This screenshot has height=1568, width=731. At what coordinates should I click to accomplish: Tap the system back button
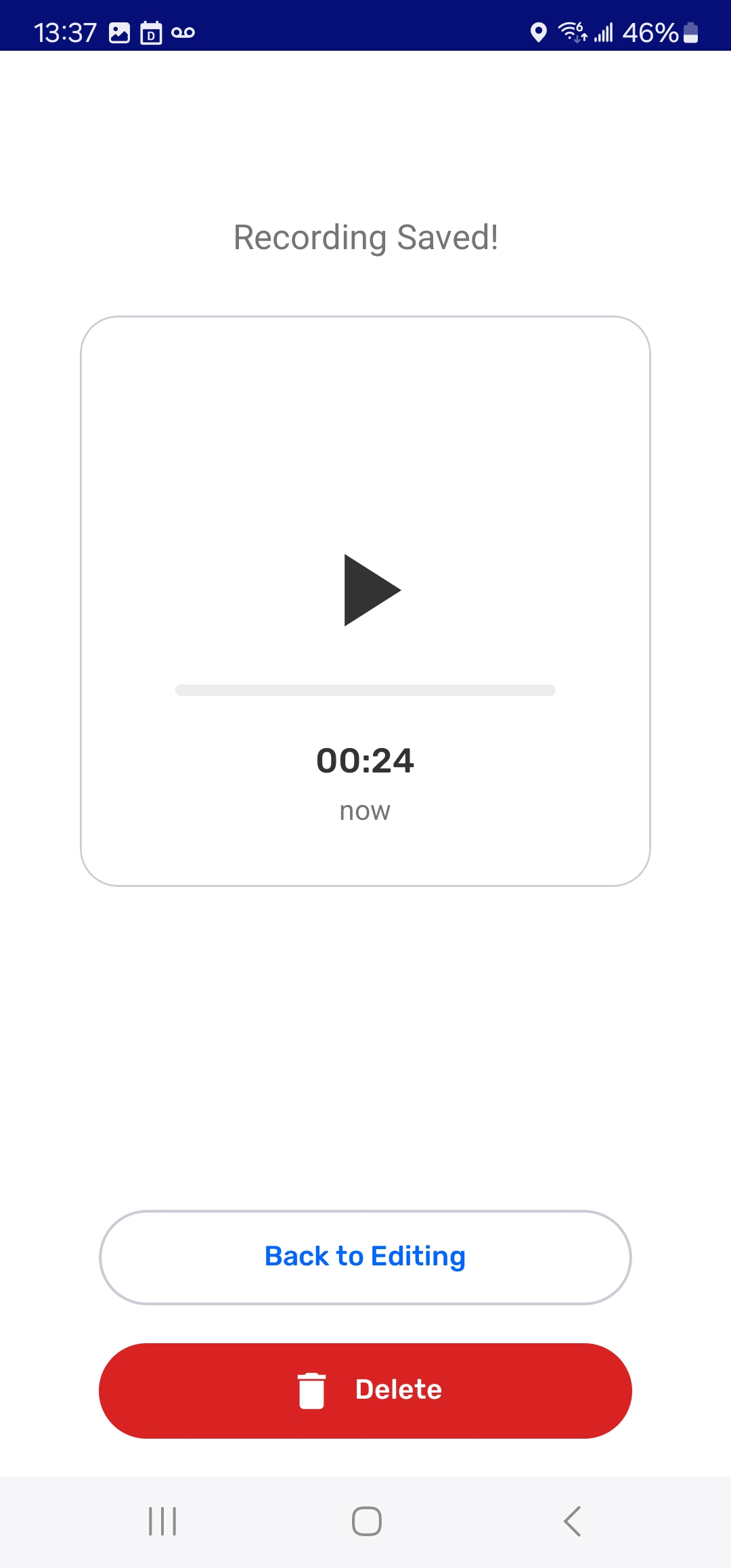click(x=572, y=1521)
